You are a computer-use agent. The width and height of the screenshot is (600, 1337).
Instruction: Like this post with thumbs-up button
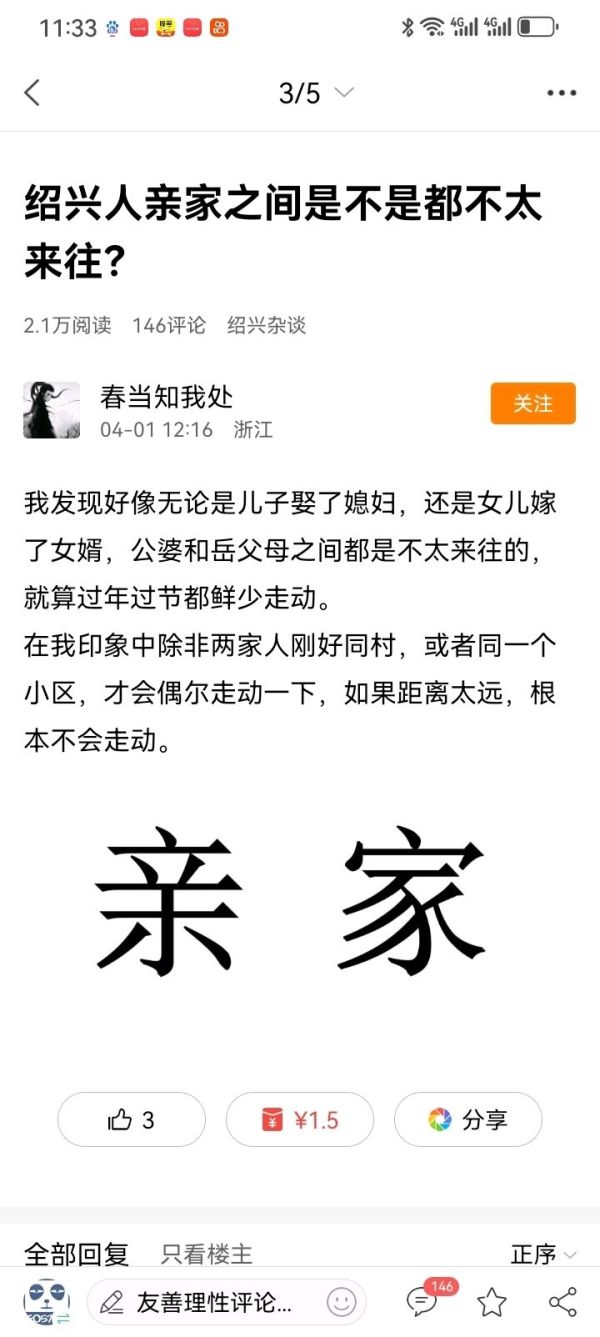(x=131, y=1119)
